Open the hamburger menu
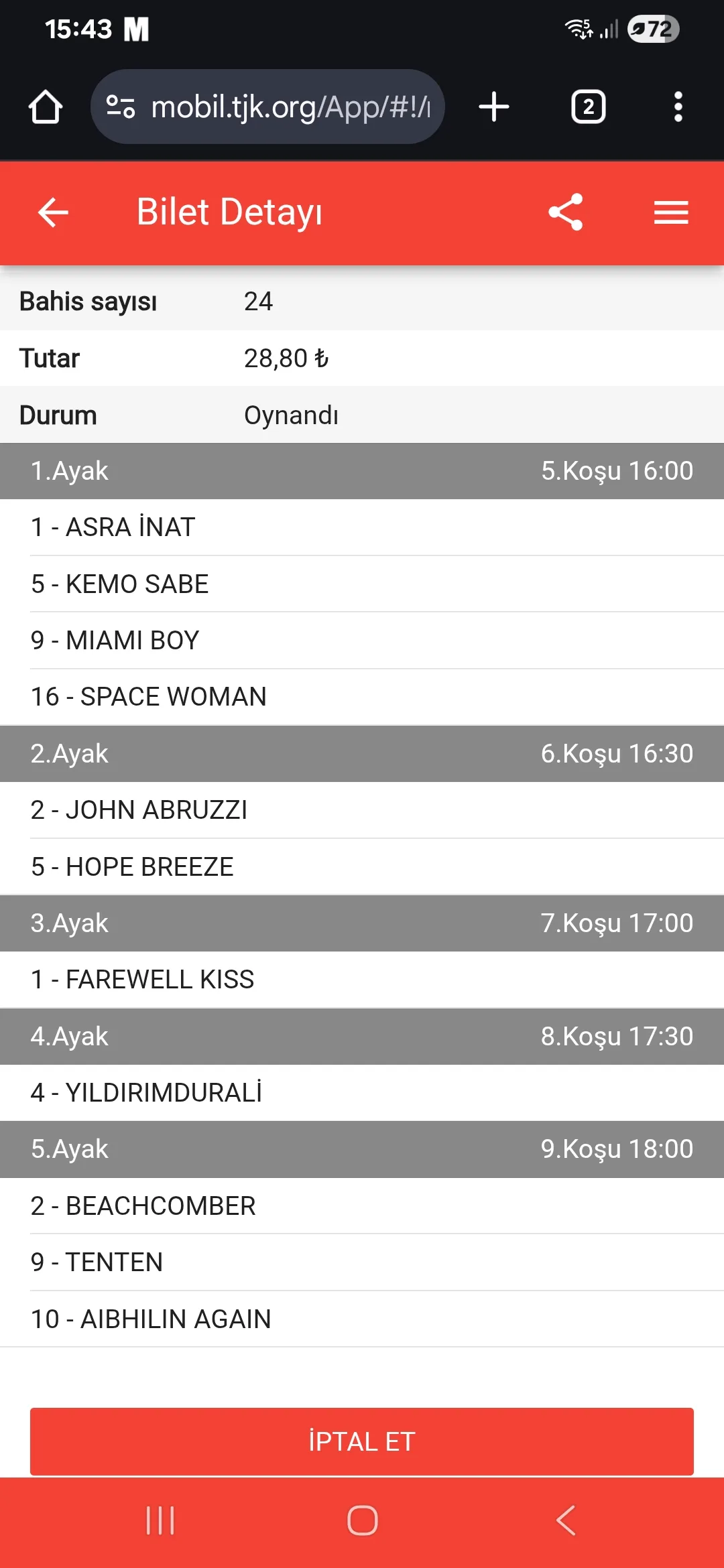 671,212
